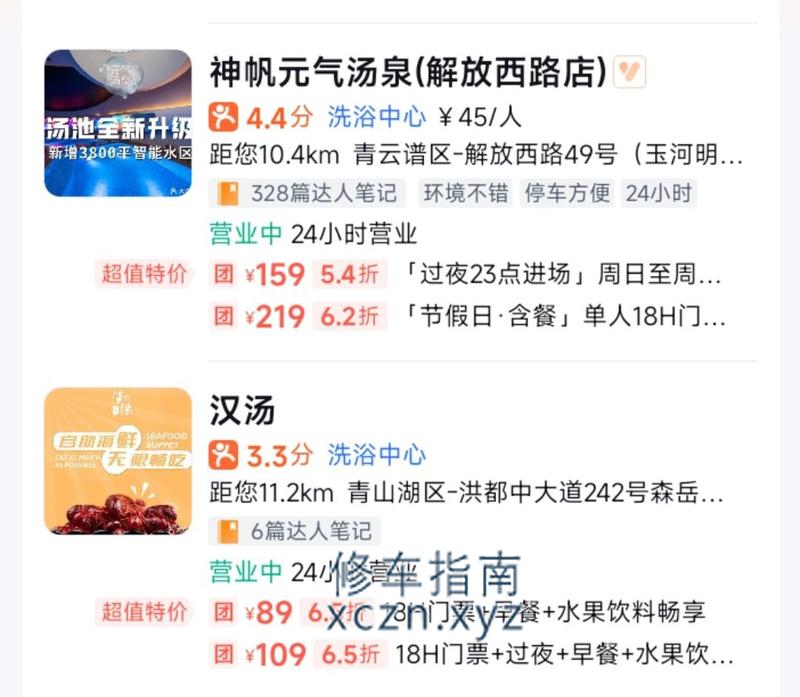Tap the 6篇达人笔记 tag under 汉汤
The height and width of the screenshot is (697, 800).
(294, 530)
